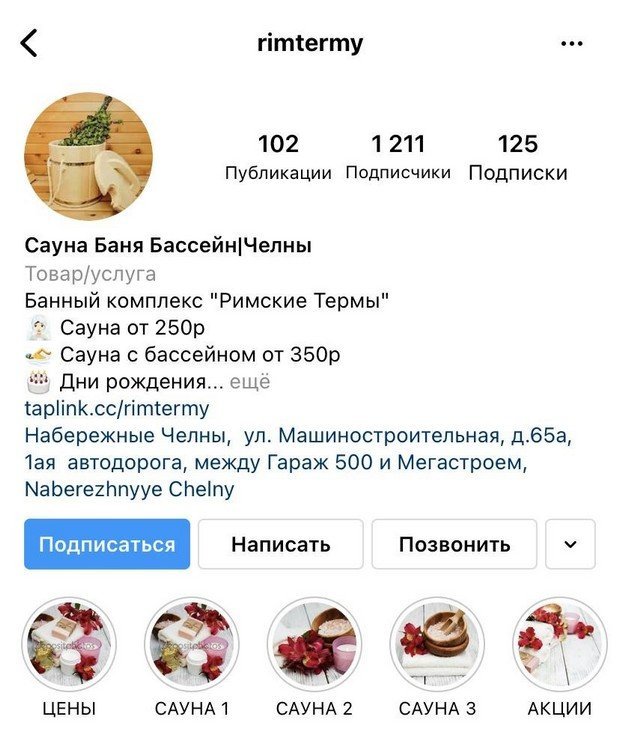
Task: Message the account via Написать
Action: click(x=280, y=545)
